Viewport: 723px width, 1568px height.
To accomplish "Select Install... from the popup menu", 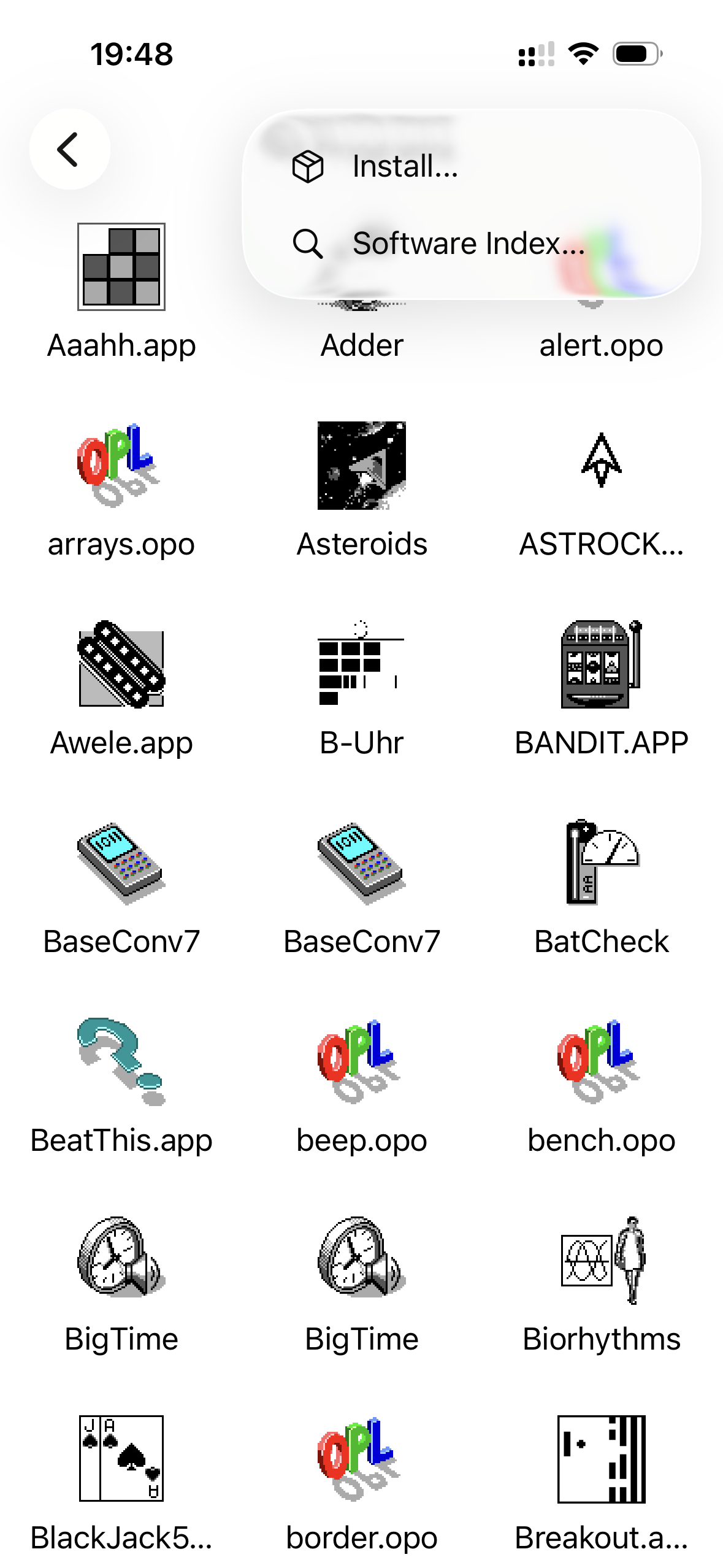I will (x=405, y=166).
